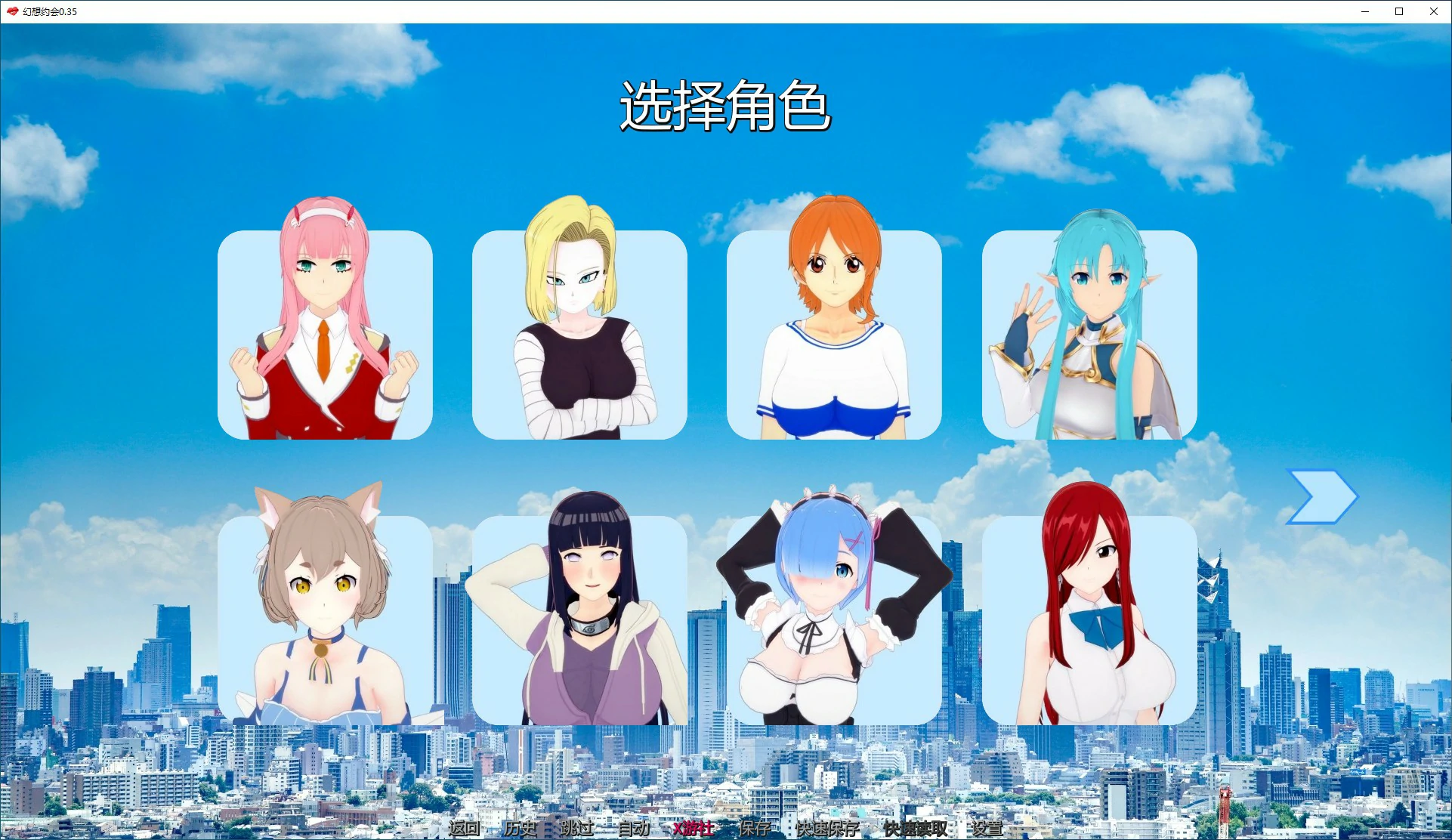Pick the blue-haired maid character
The image size is (1452, 840).
pos(834,619)
